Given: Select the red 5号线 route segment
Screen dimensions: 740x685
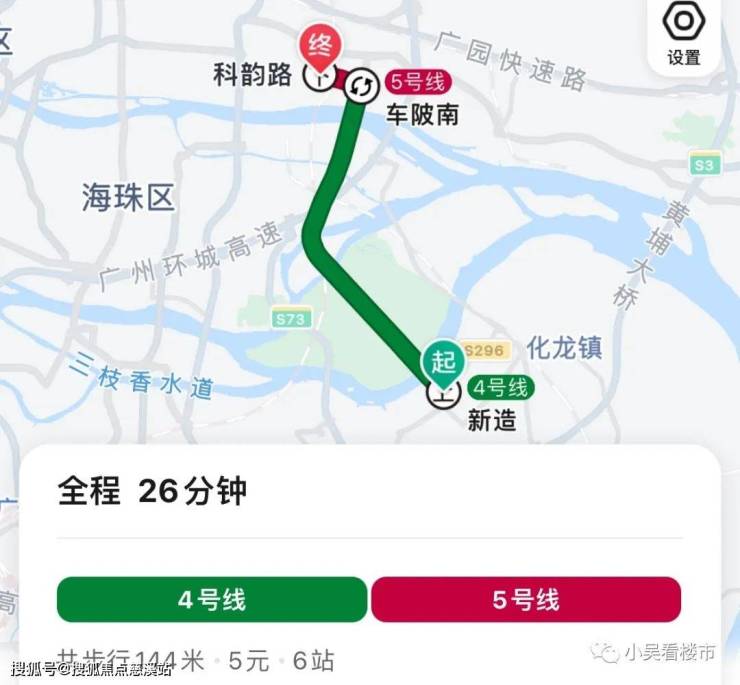Looking at the screenshot, I should tap(525, 600).
